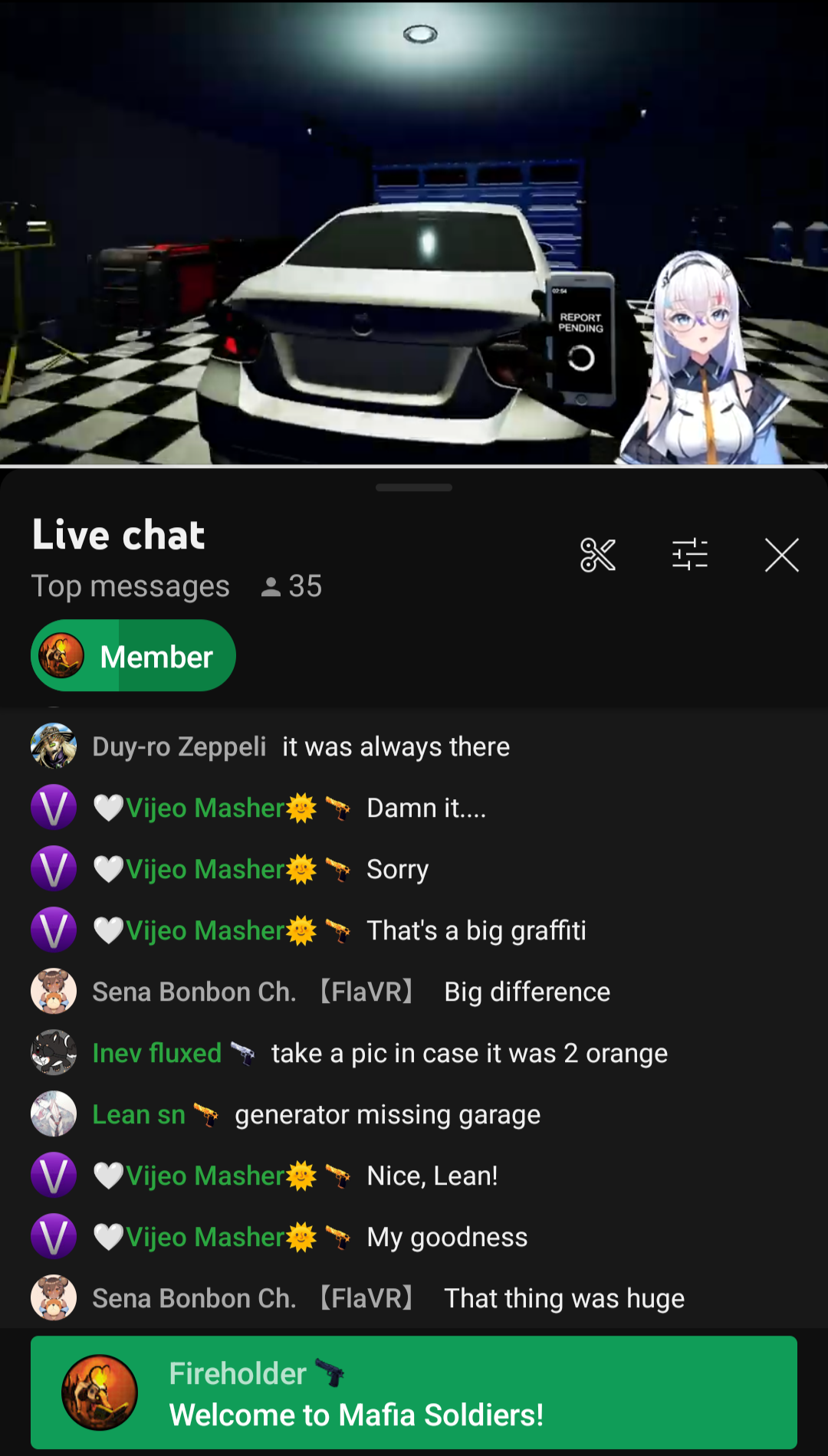Select Lean sn's generator missing garage message
Image resolution: width=828 pixels, height=1456 pixels.
[x=414, y=1114]
